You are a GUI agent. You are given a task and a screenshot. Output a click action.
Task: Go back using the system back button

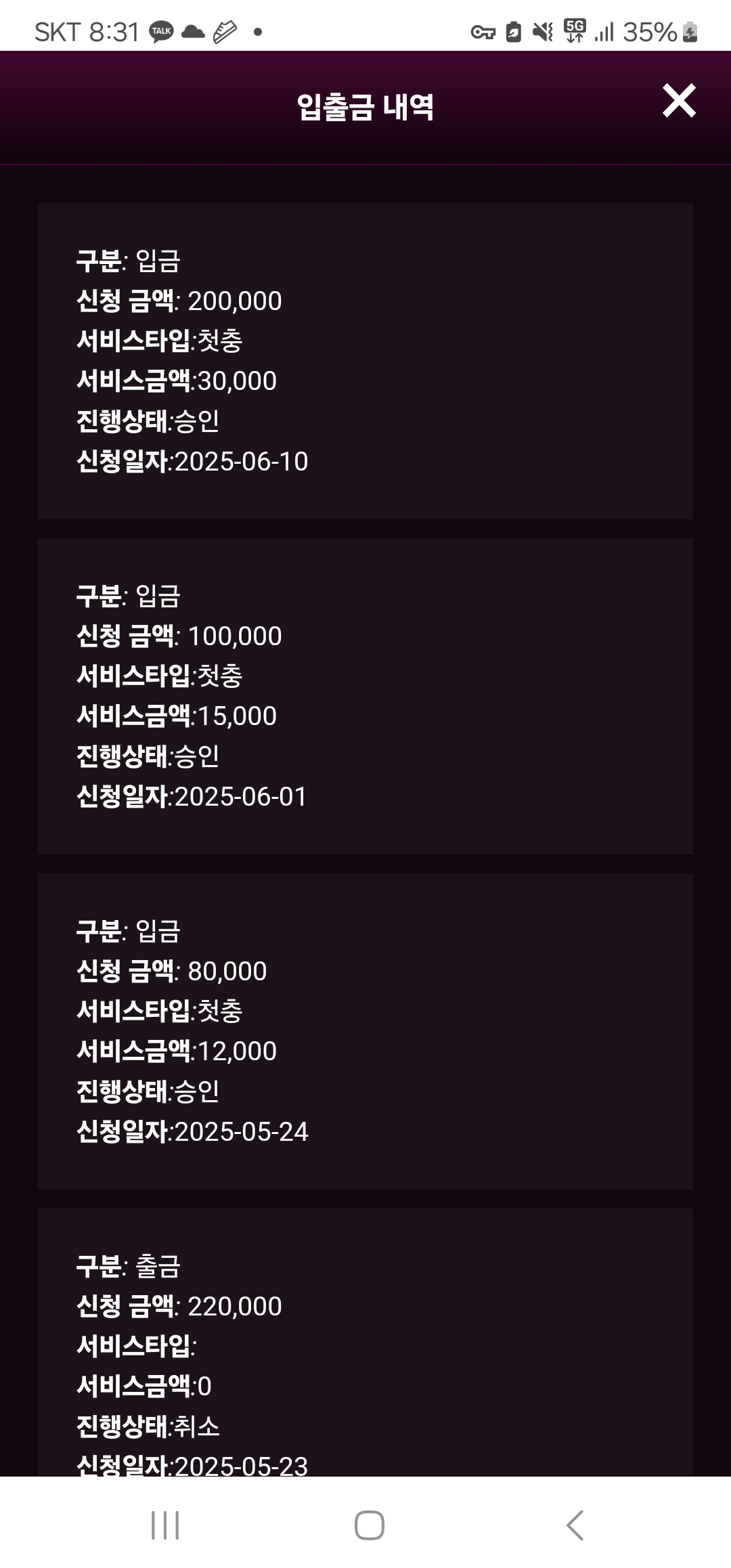point(575,1525)
